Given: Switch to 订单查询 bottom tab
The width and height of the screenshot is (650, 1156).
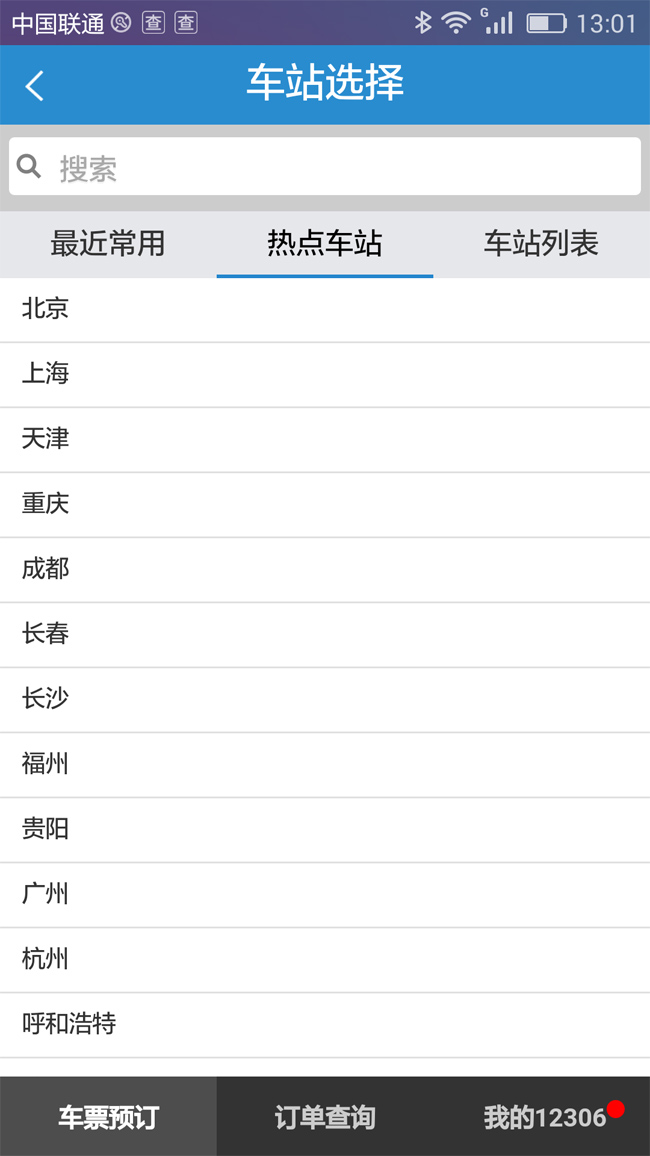Looking at the screenshot, I should pyautogui.click(x=325, y=1116).
